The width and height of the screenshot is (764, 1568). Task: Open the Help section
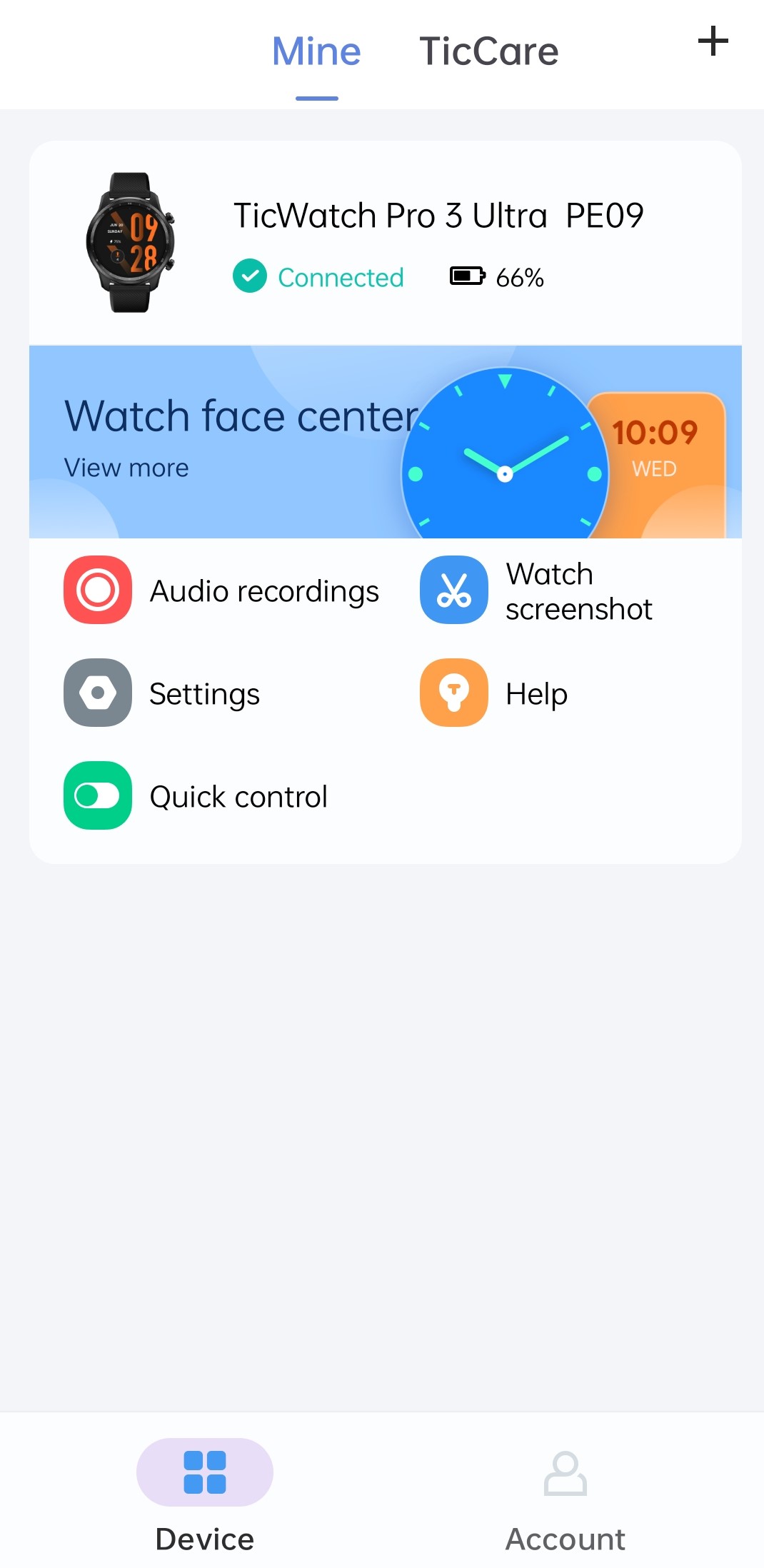[494, 693]
